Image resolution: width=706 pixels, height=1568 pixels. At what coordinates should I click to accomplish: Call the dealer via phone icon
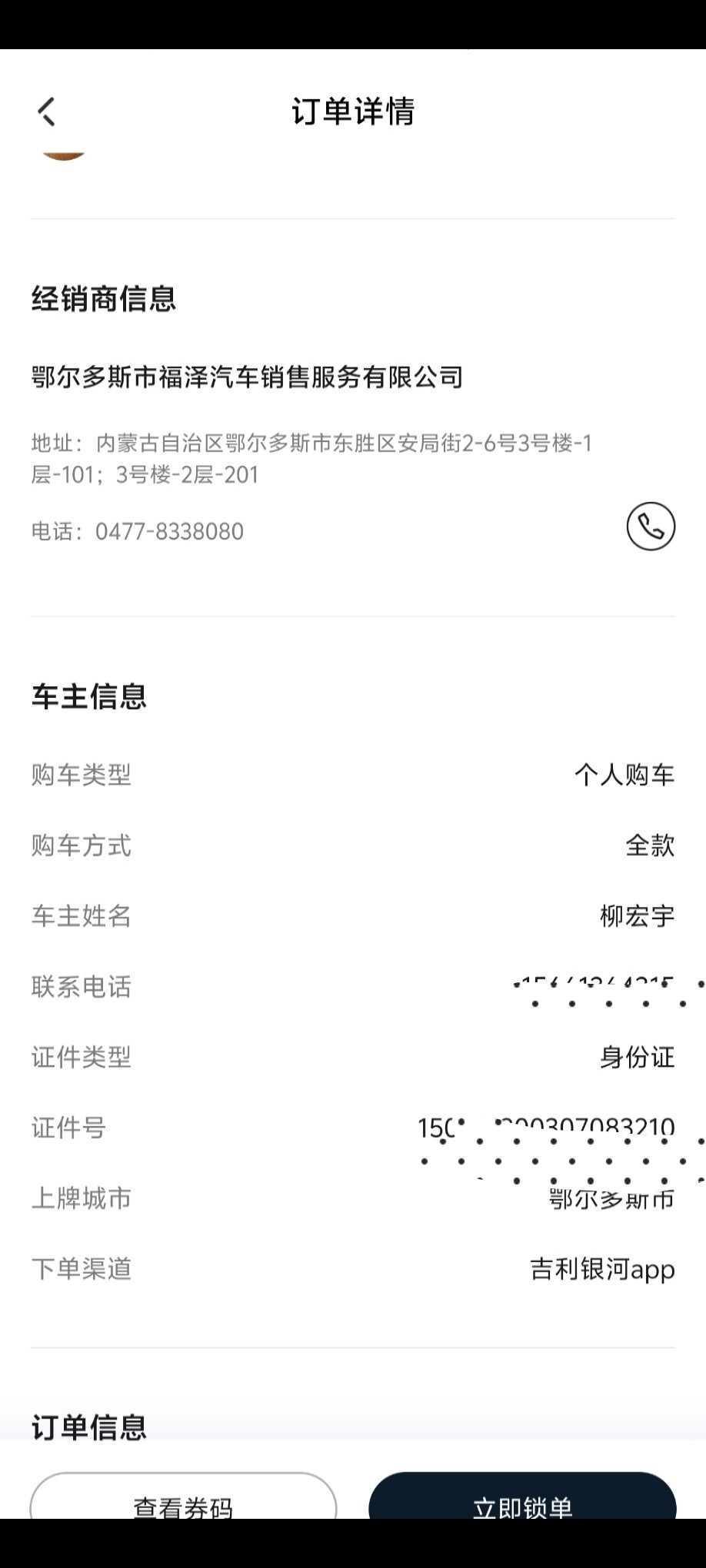tap(651, 527)
